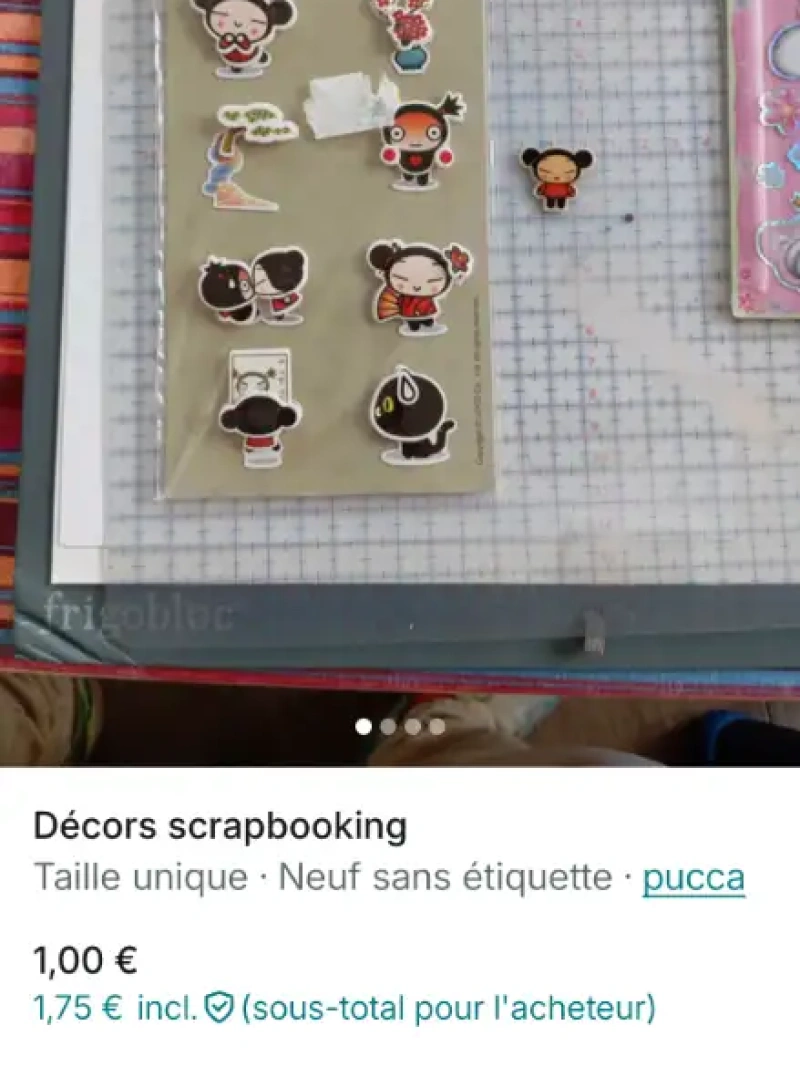Open buyer protection info via shield icon
This screenshot has height=1067, width=800.
pyautogui.click(x=218, y=1007)
